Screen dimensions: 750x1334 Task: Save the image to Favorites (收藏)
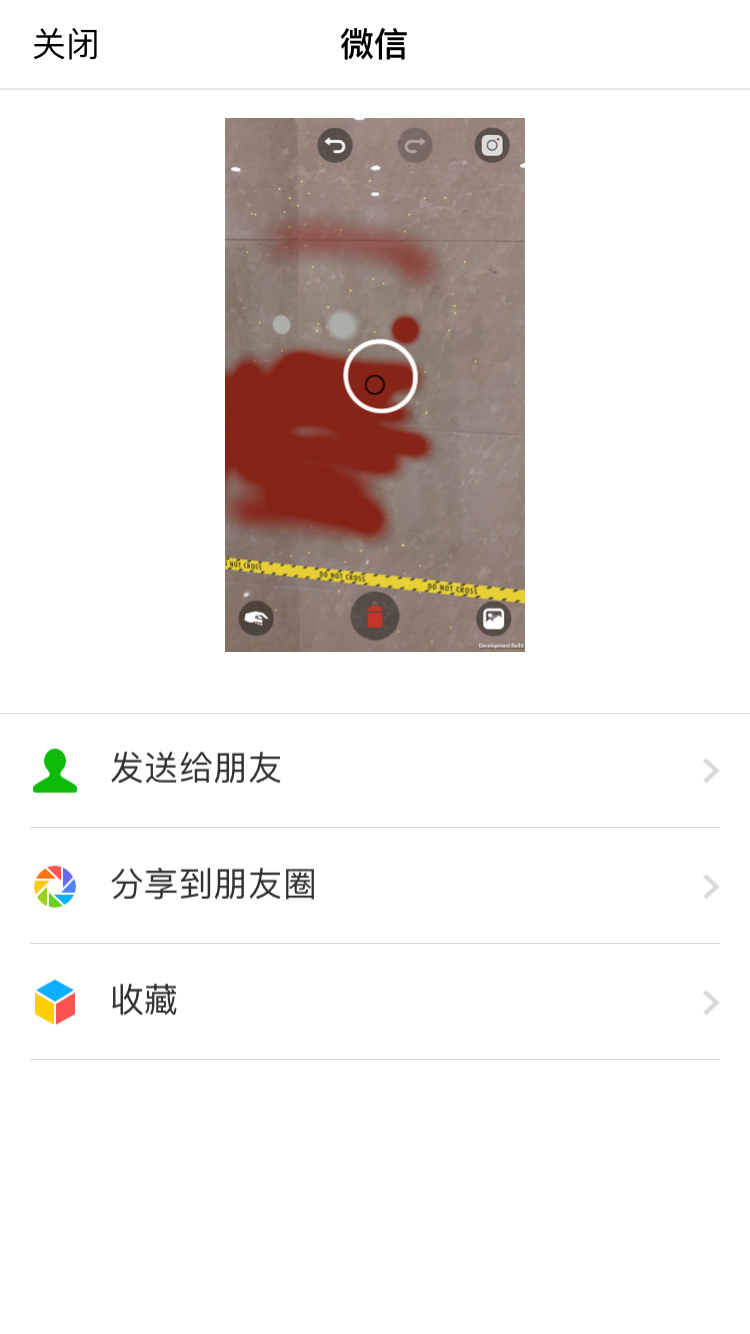pyautogui.click(x=374, y=1001)
